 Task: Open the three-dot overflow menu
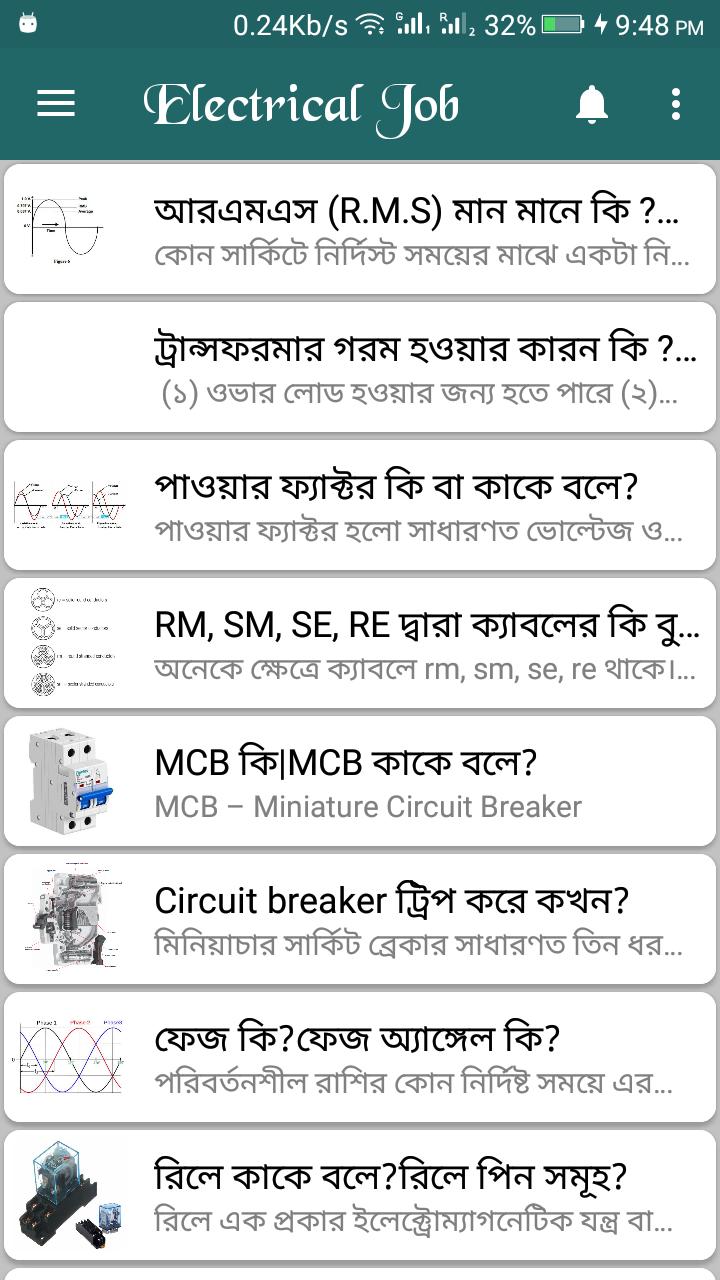676,104
